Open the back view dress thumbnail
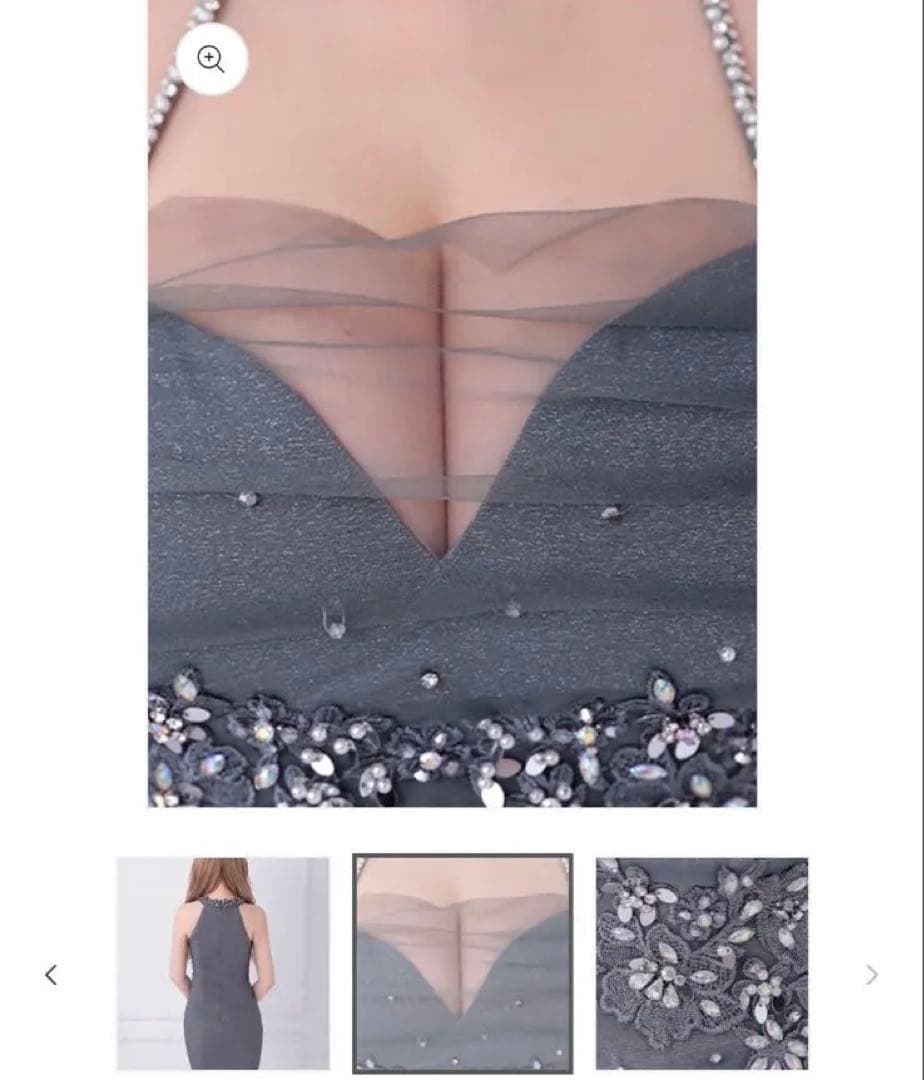Image resolution: width=924 pixels, height=1080 pixels. tap(223, 963)
